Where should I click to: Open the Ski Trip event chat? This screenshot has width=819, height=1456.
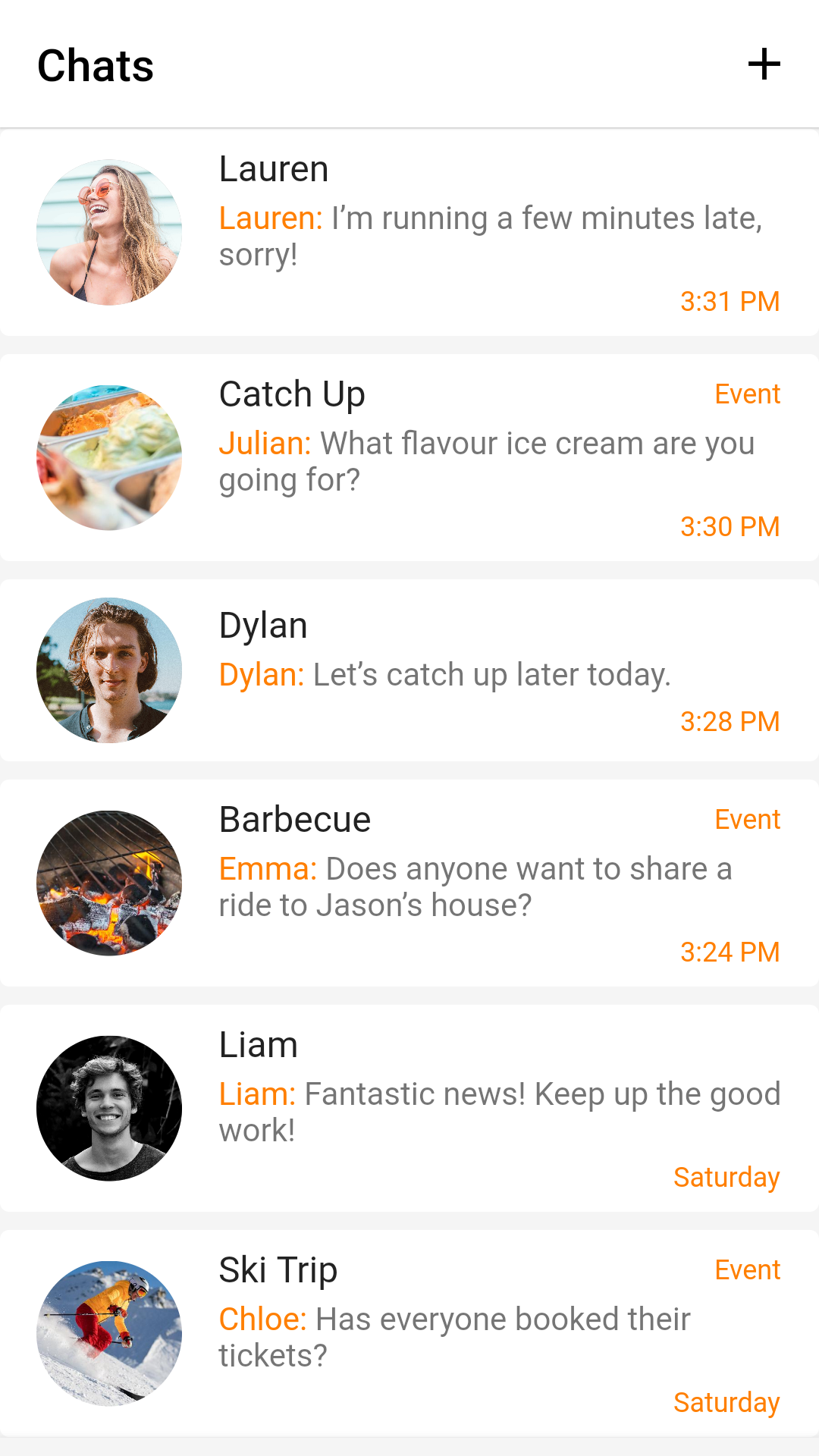[409, 1334]
